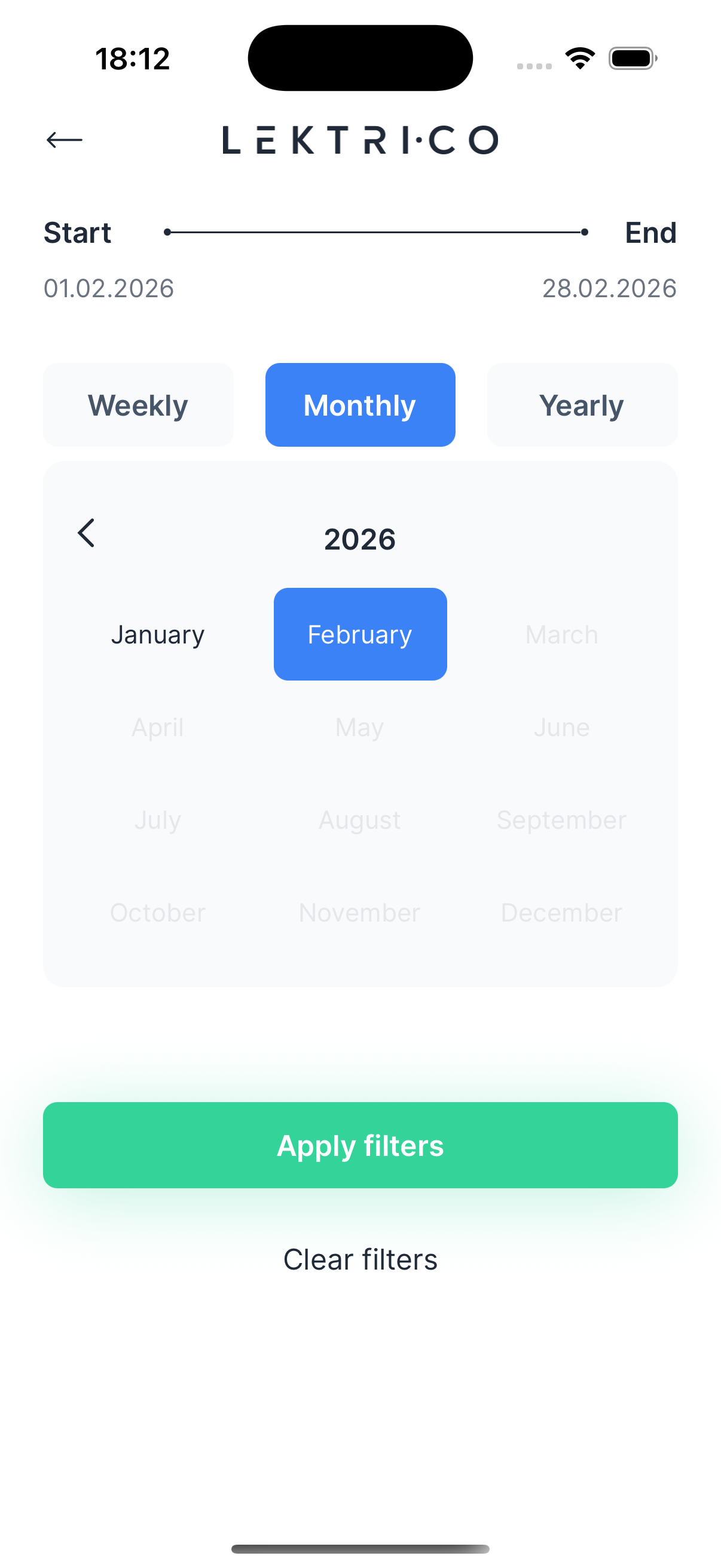
Task: Switch to the Weekly range
Action: pyautogui.click(x=138, y=405)
